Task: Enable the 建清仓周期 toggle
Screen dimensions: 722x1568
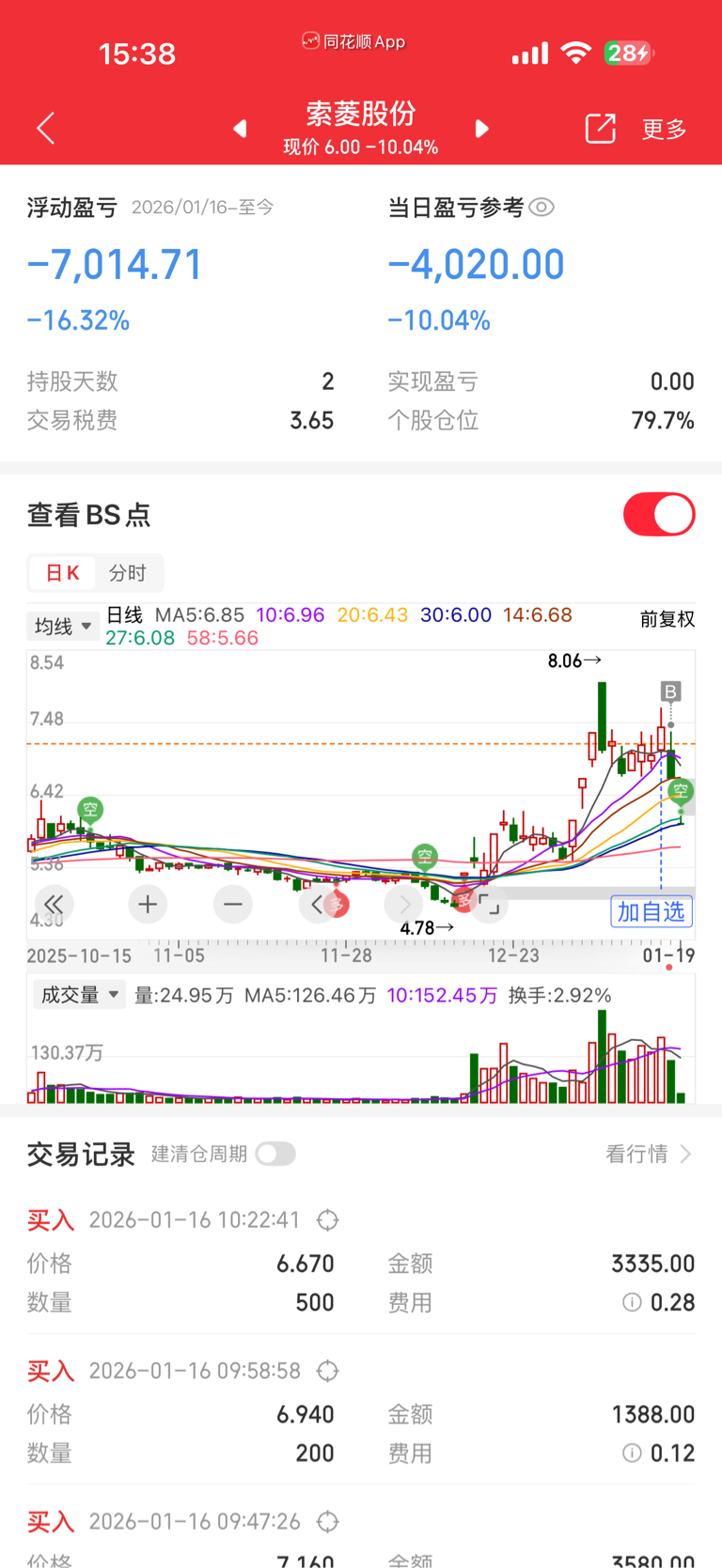Action: [x=275, y=1154]
